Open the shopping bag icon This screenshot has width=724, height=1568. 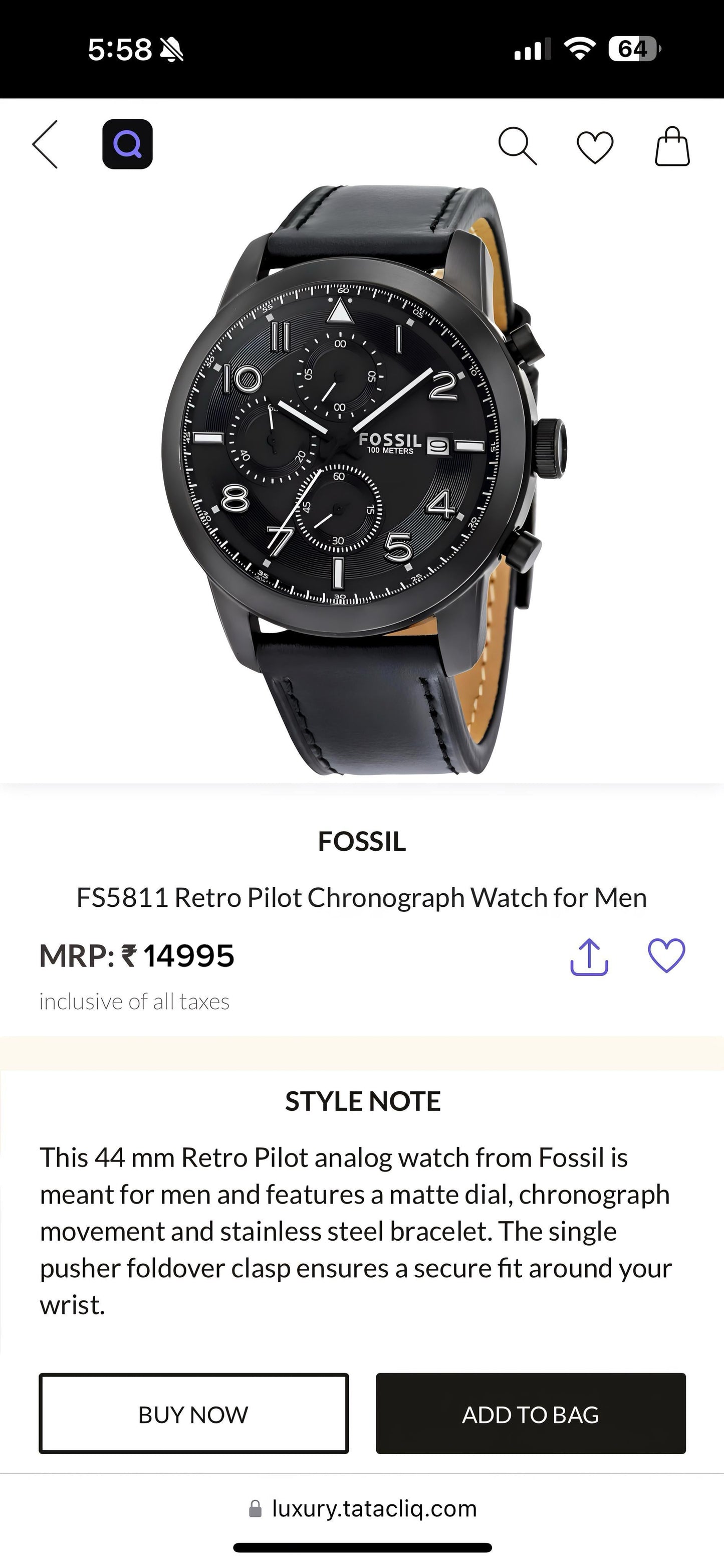click(x=671, y=145)
